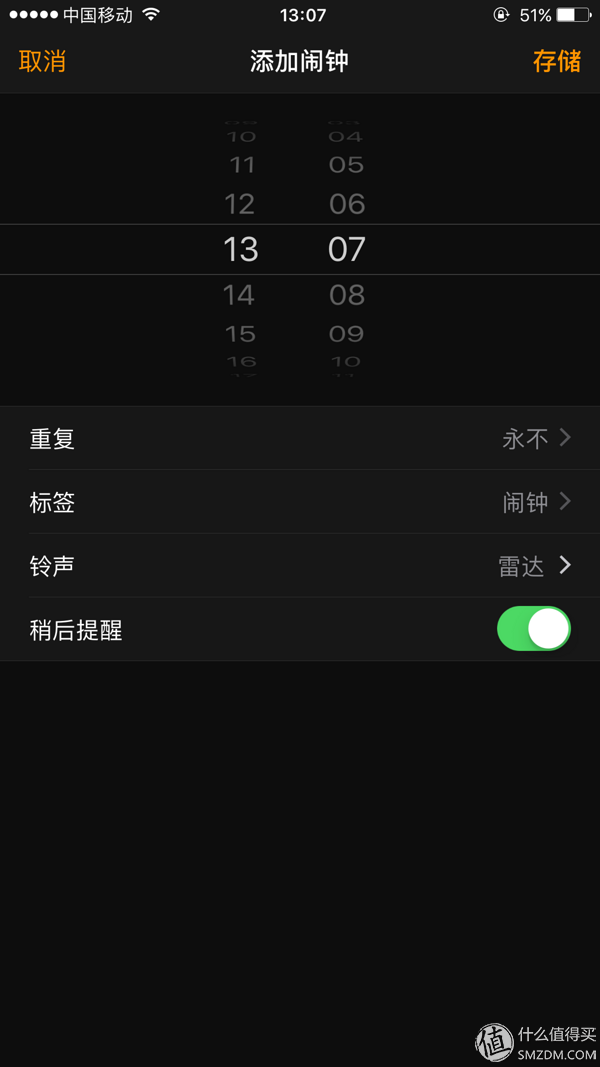
Task: Turn off the 稍后提醒 snooze switch
Action: pos(533,630)
